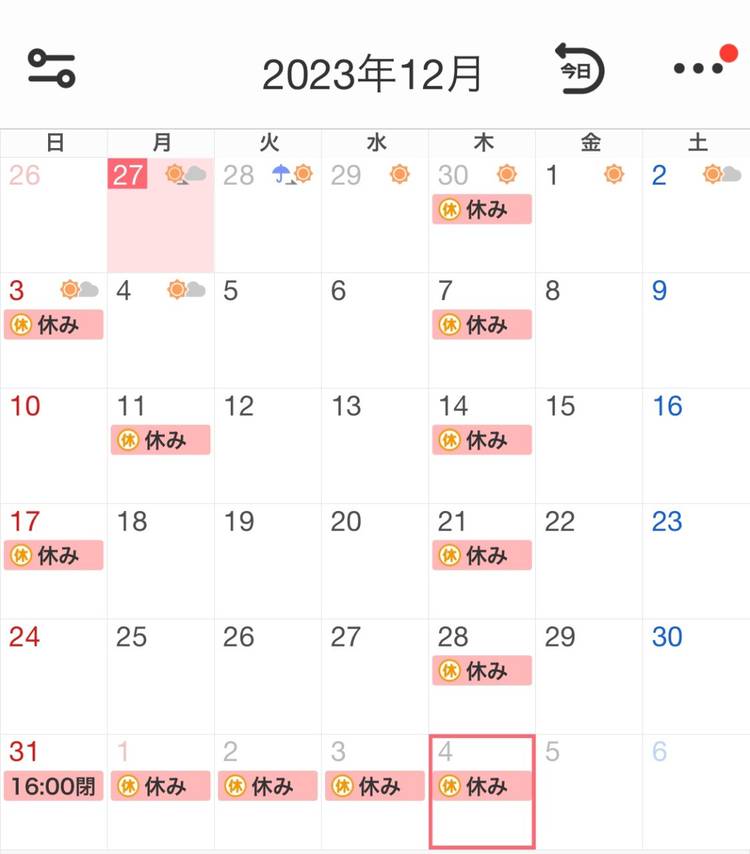Open the 休み event on December 7
750x854 pixels.
pos(482,325)
